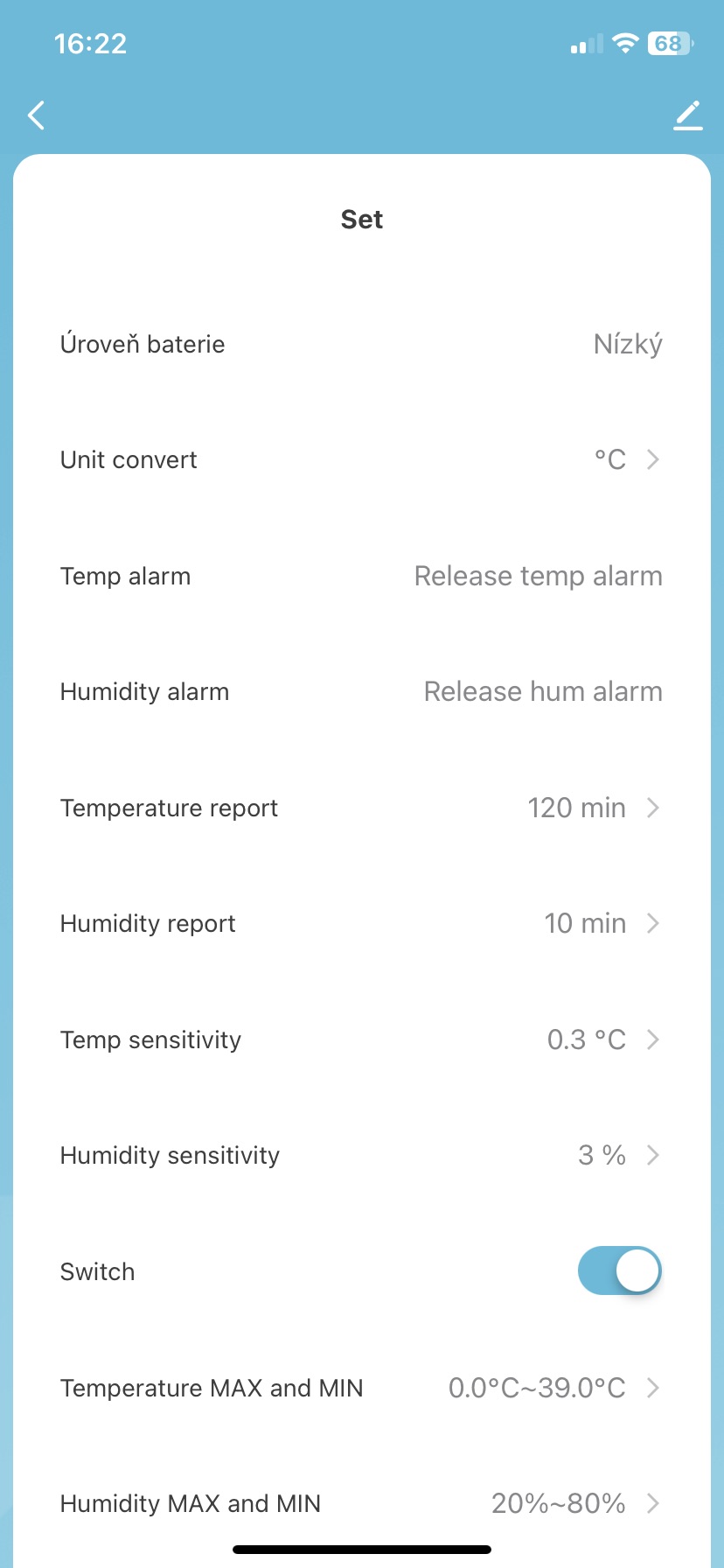Screen dimensions: 724x1568
Task: Go back using the top-left arrow
Action: 36,115
